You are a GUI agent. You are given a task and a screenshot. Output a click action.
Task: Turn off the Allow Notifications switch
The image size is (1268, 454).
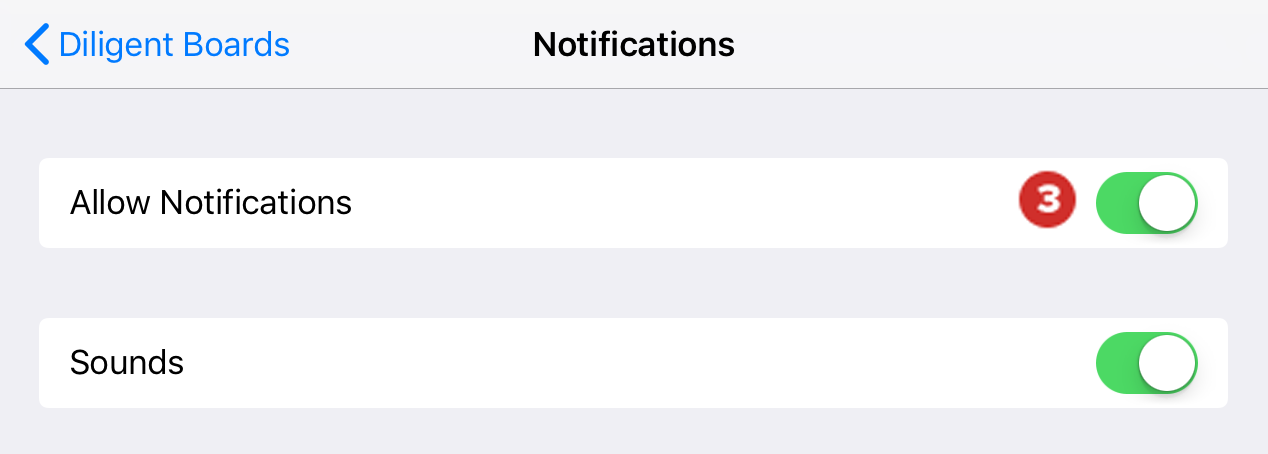pyautogui.click(x=1146, y=203)
